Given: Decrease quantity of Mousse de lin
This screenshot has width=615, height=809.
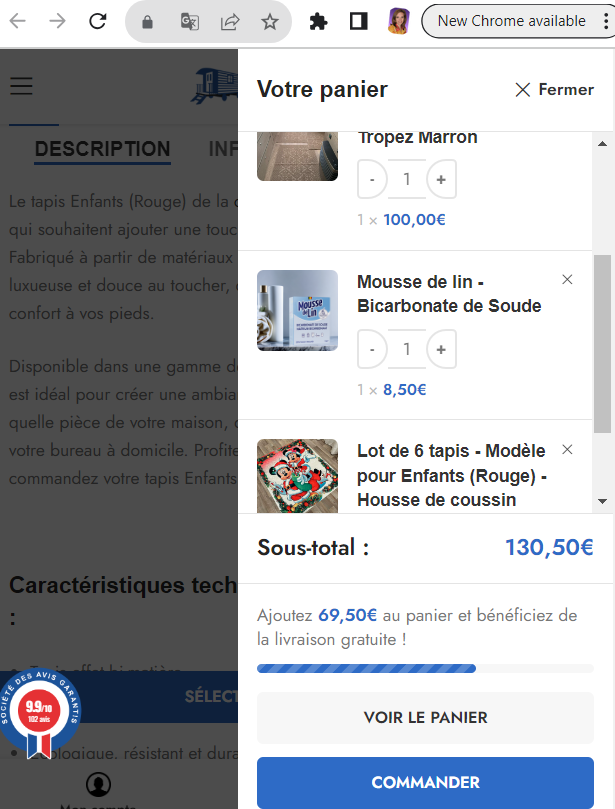Looking at the screenshot, I should [x=372, y=350].
